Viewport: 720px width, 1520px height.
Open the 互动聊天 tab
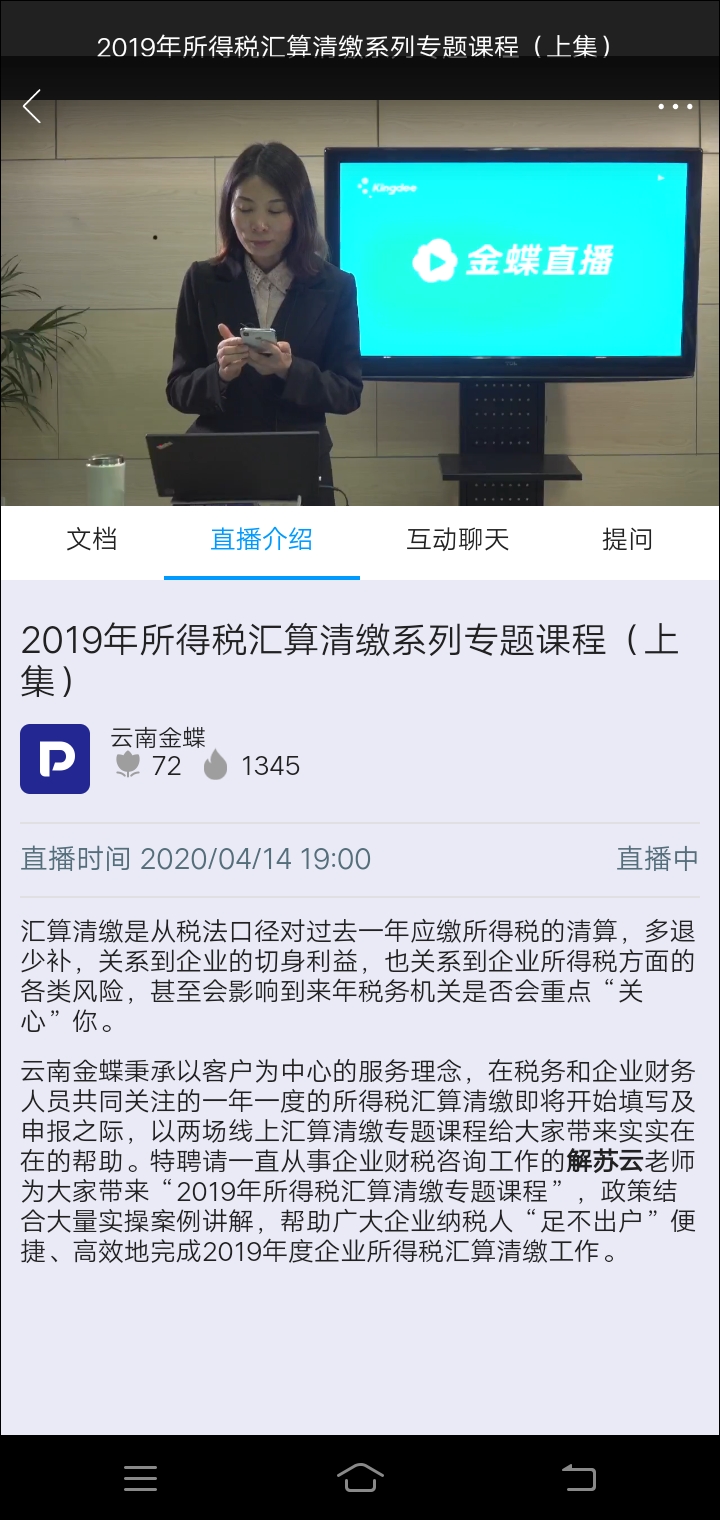pos(458,540)
